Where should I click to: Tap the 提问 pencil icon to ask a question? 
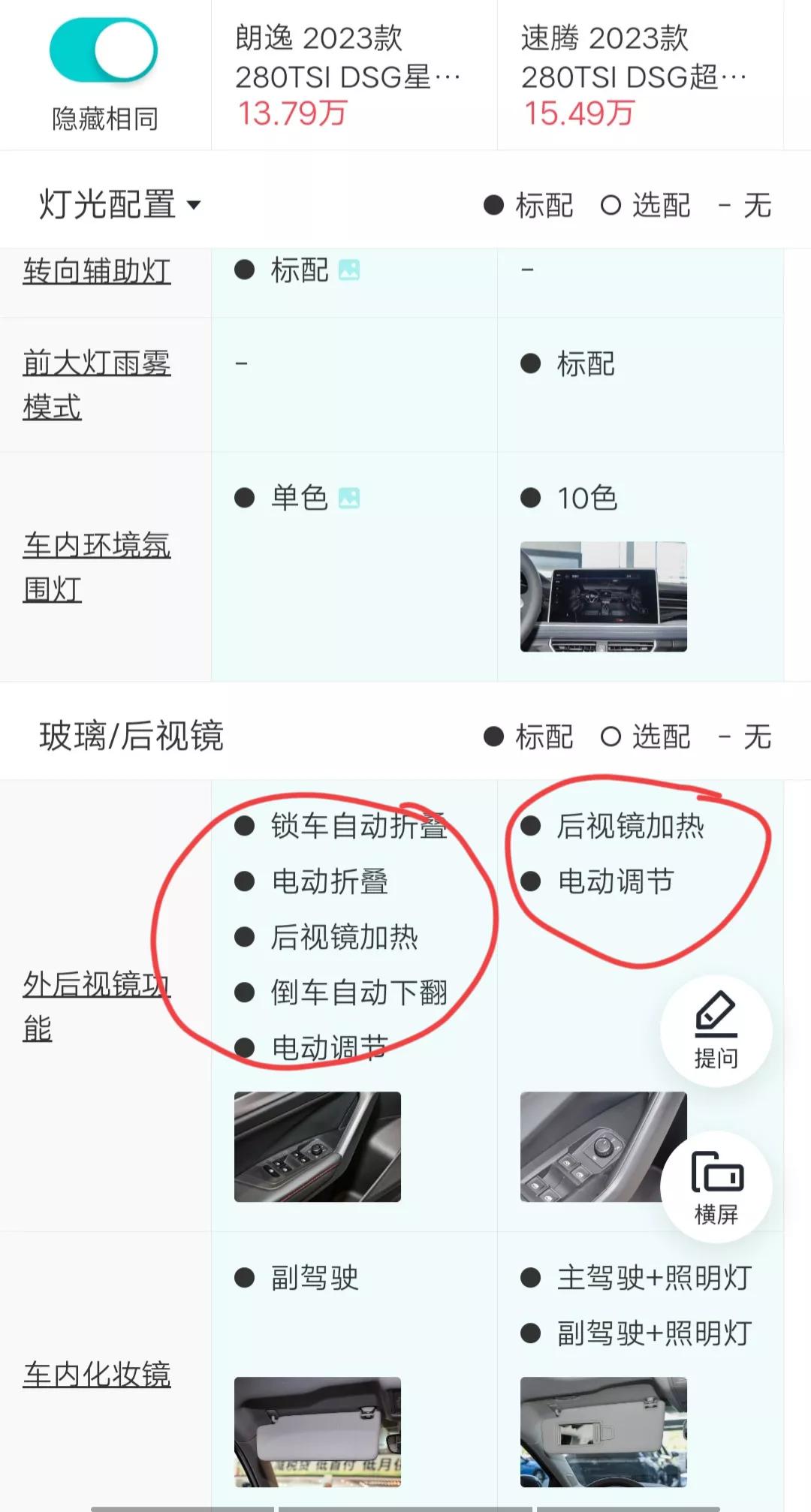(716, 1030)
